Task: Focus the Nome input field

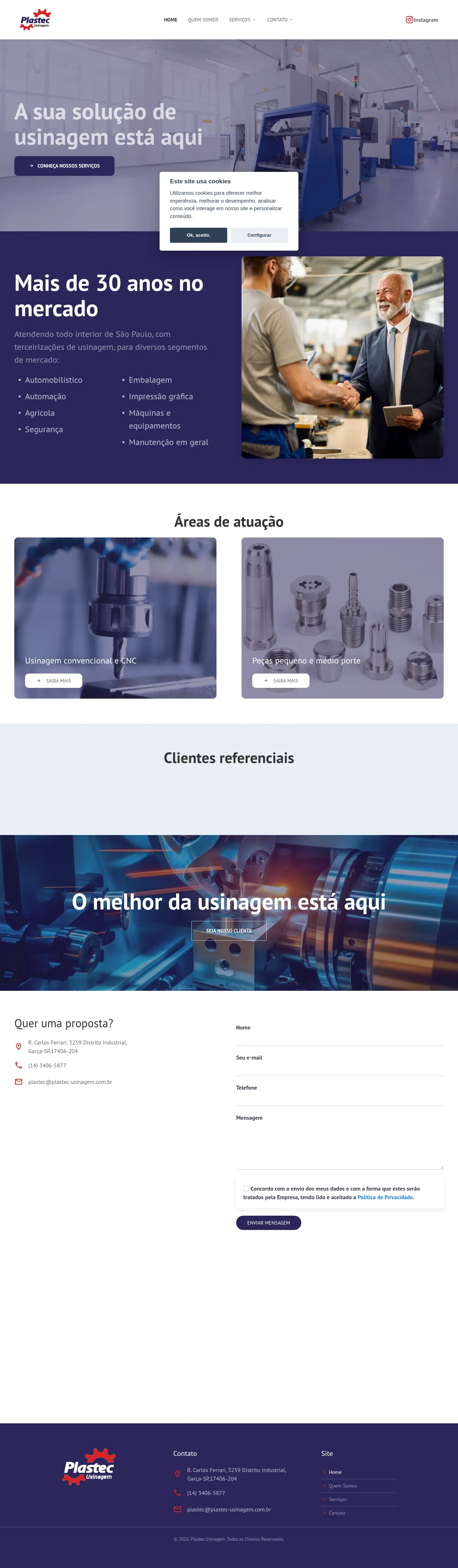Action: pos(340,1038)
